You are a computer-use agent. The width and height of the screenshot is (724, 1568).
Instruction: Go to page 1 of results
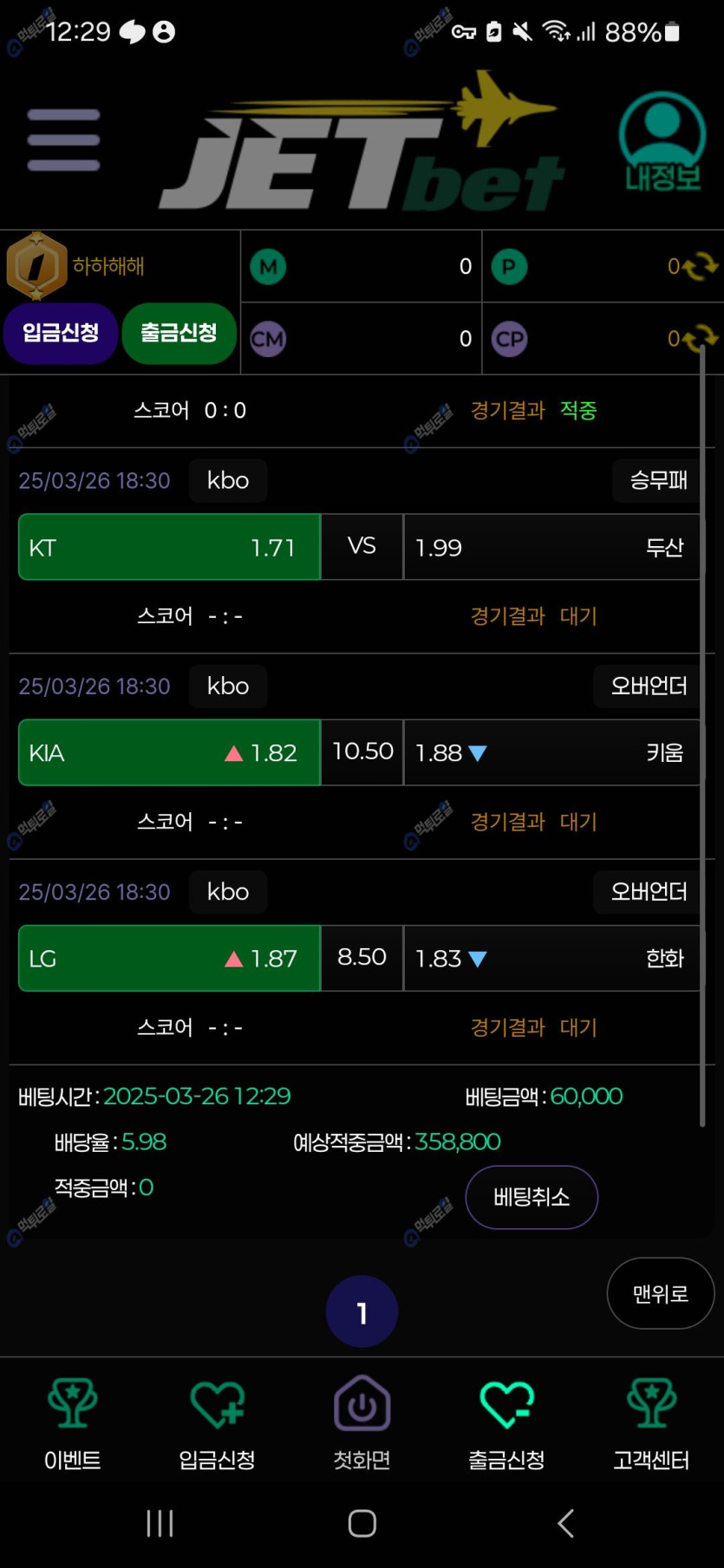click(362, 1311)
